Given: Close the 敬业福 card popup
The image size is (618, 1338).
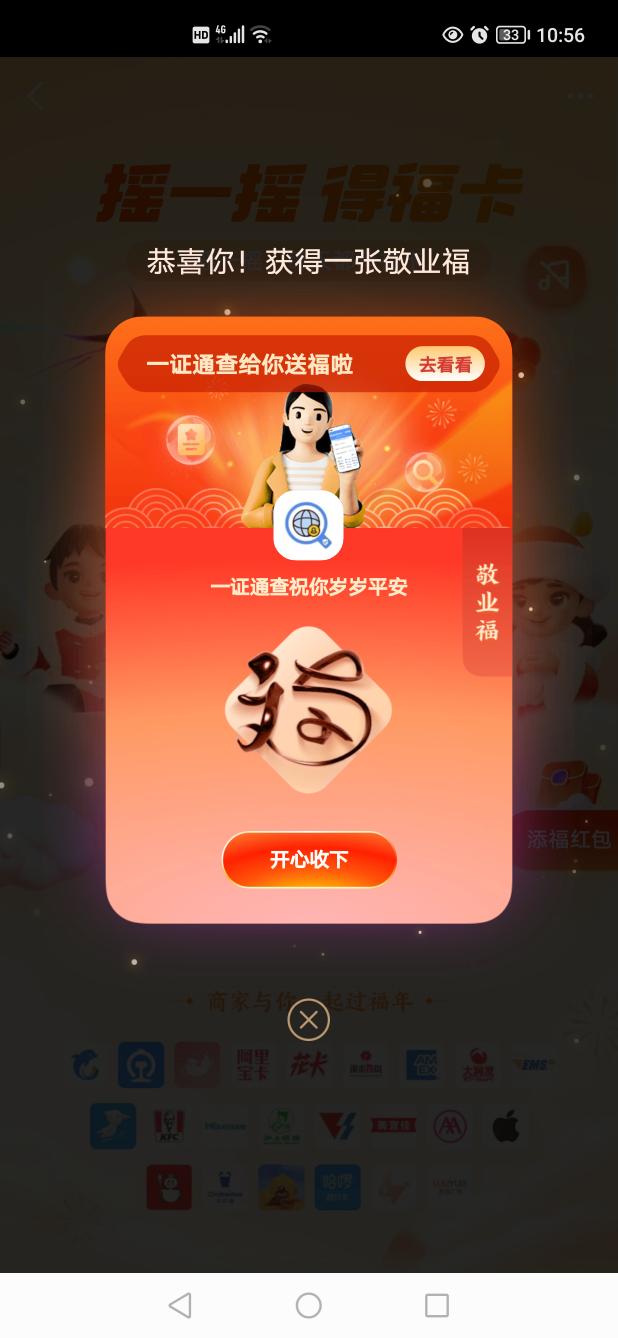Looking at the screenshot, I should 308,1020.
